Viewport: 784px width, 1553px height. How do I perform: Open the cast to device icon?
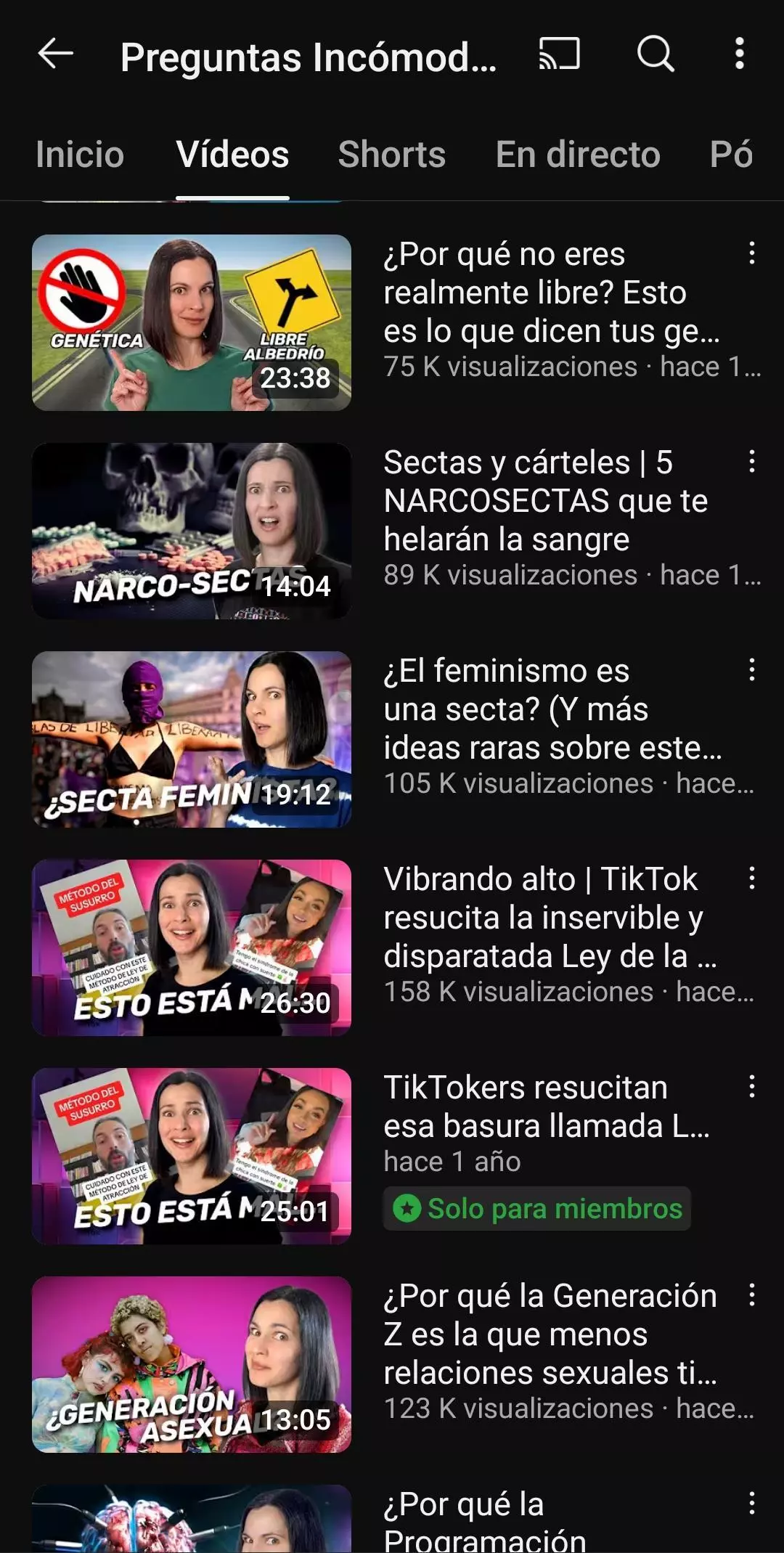(559, 54)
